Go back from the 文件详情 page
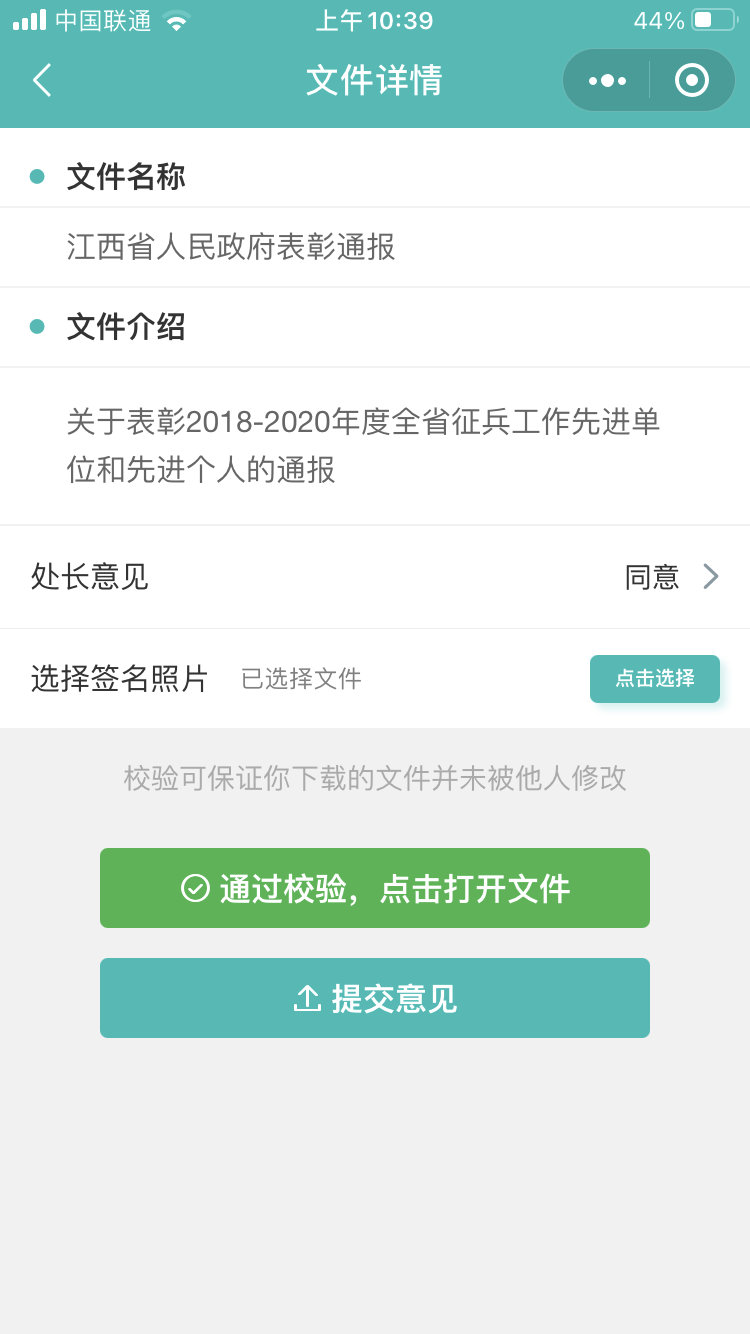 (x=42, y=80)
